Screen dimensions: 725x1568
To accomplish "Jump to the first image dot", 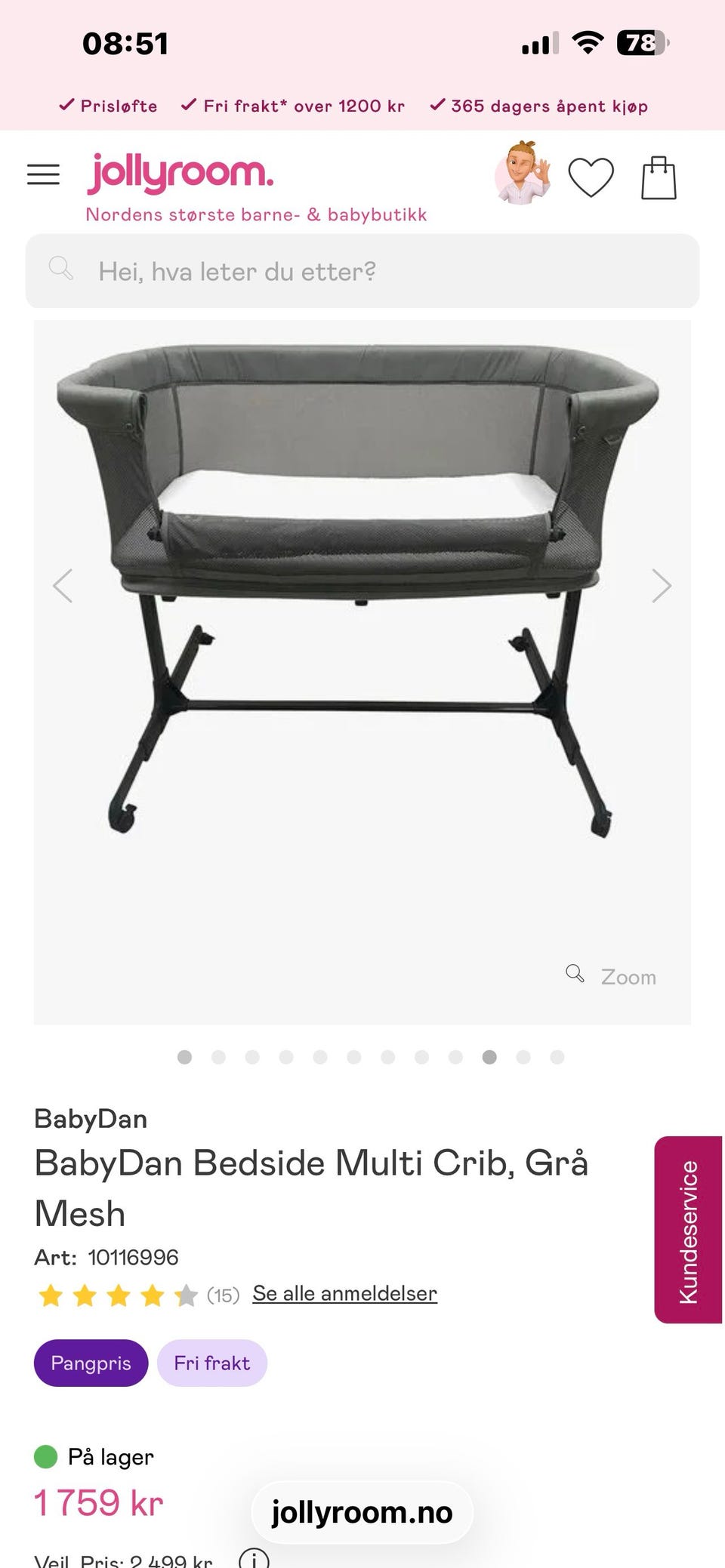I will [184, 1057].
